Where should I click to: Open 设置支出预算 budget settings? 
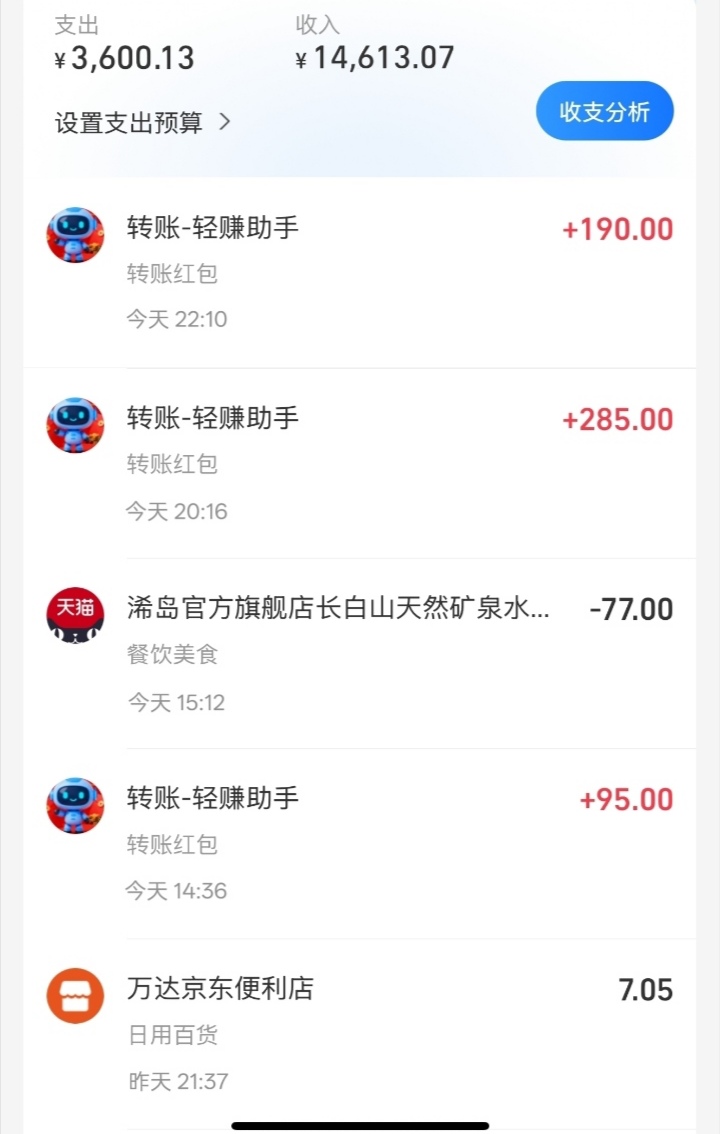click(x=142, y=123)
